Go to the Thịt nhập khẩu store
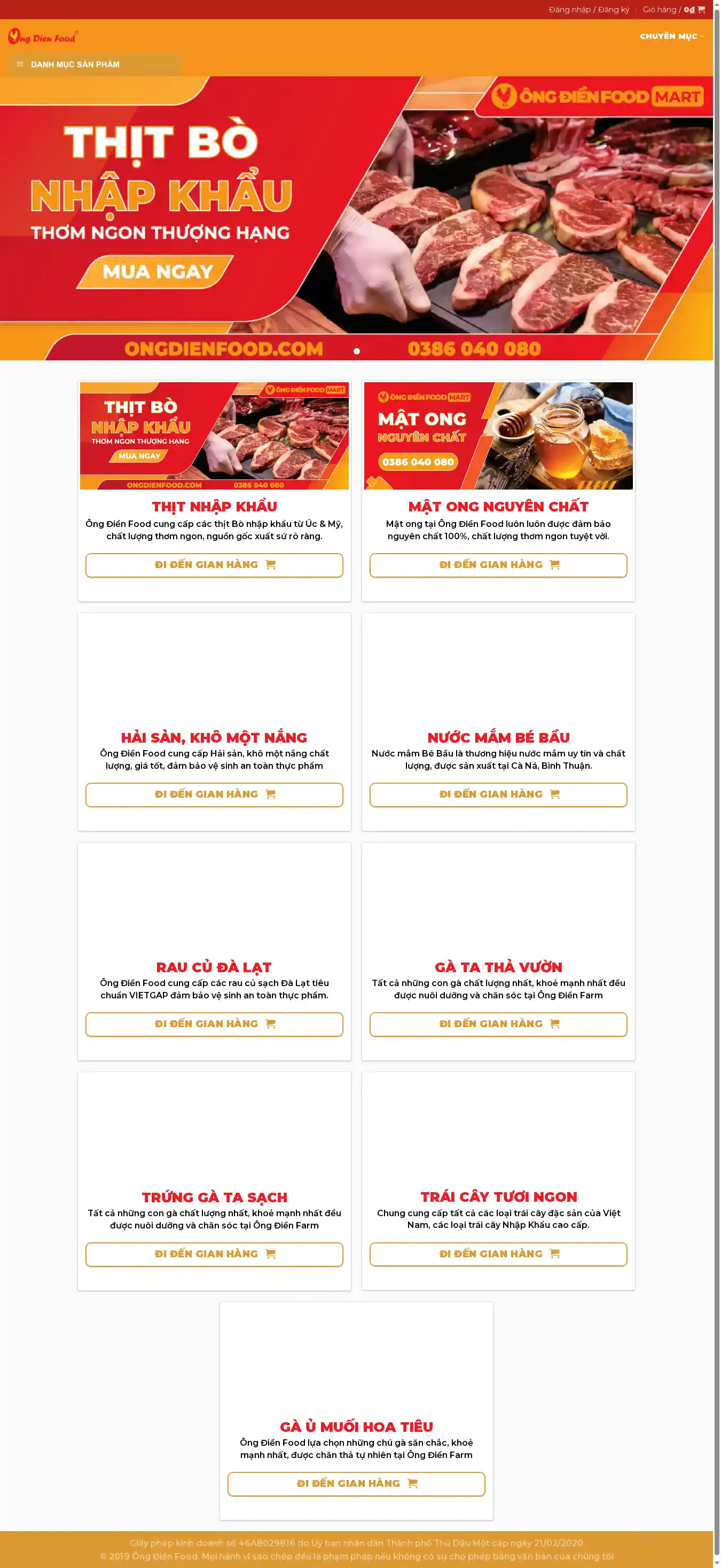 (x=214, y=565)
